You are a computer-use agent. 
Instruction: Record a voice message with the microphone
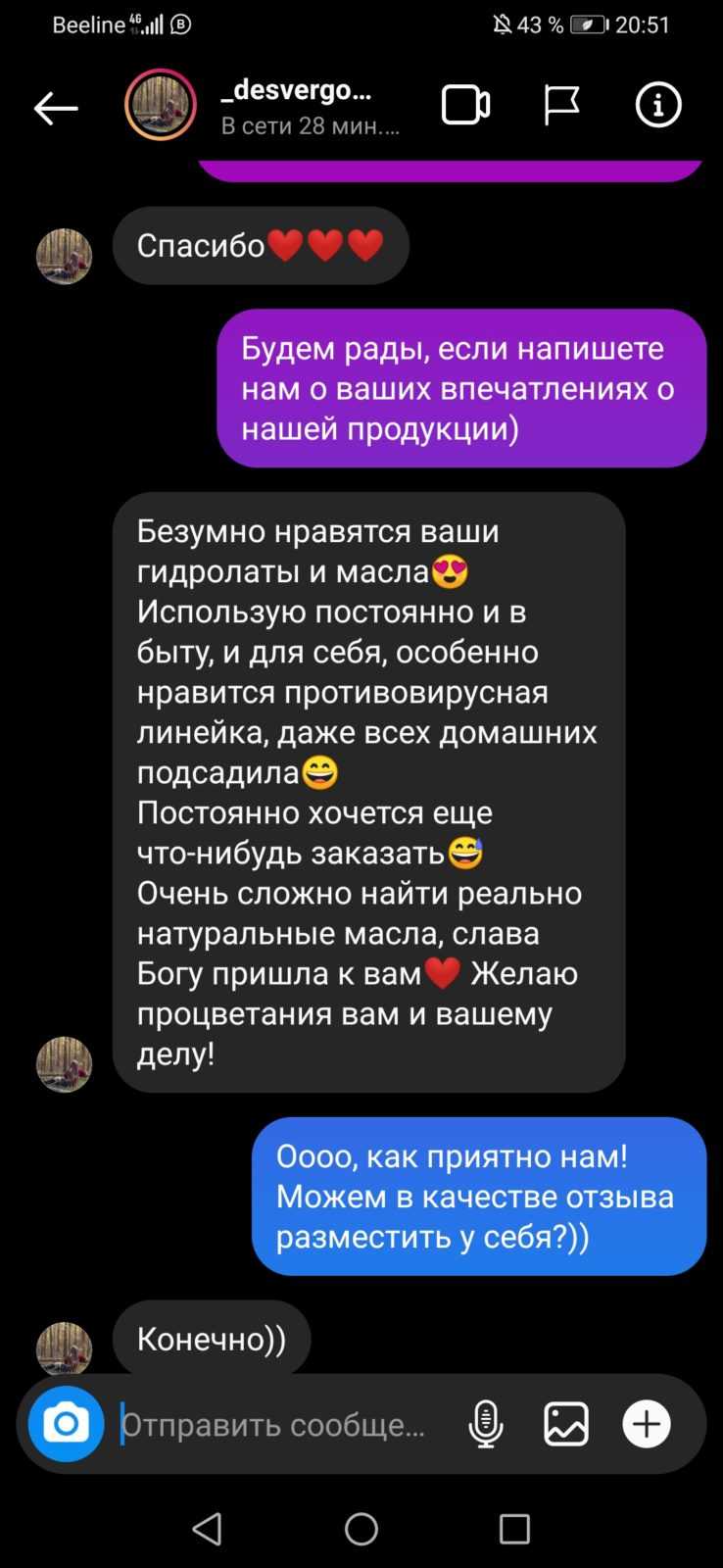point(486,1424)
